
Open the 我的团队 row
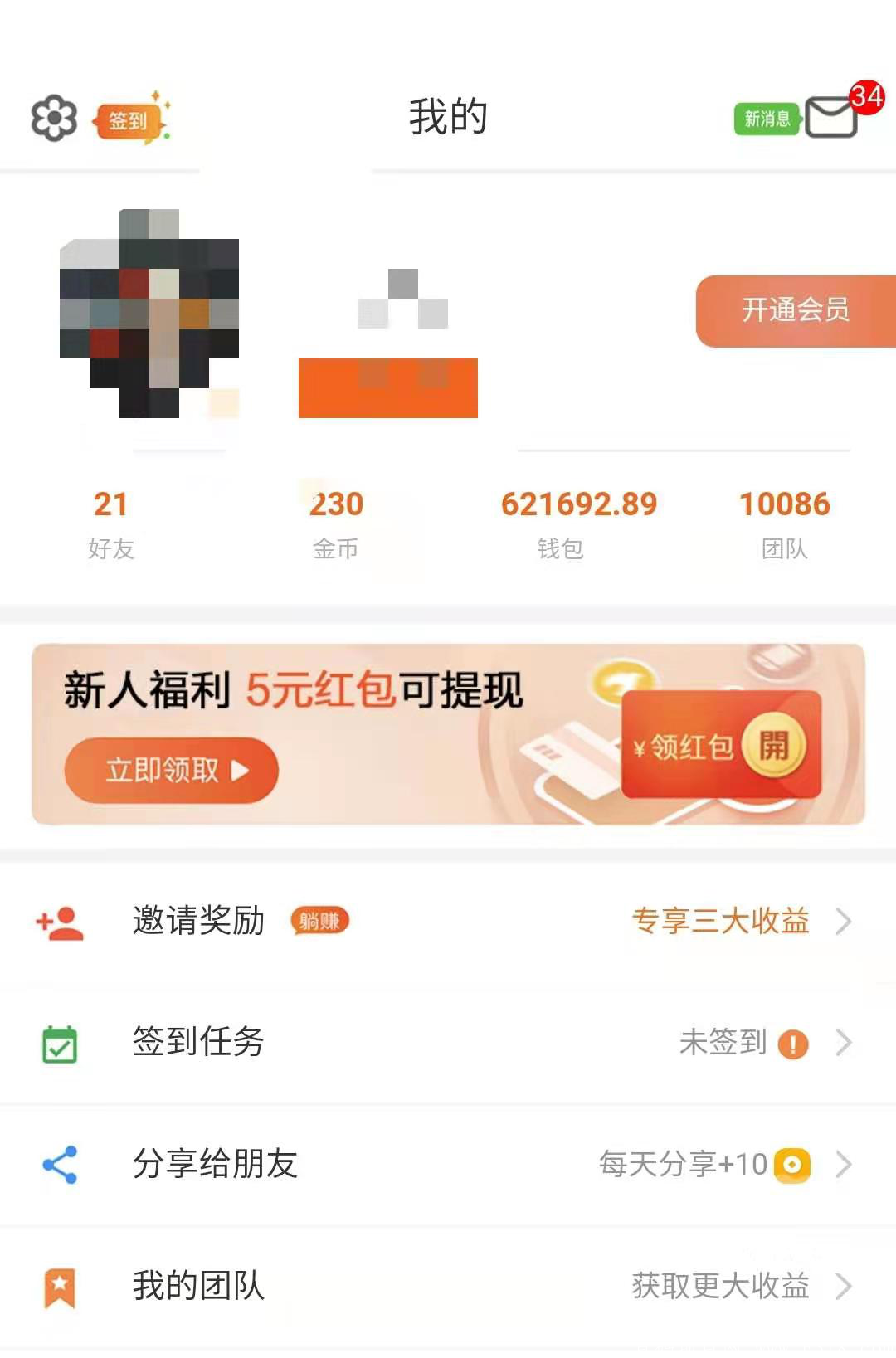point(448,1286)
